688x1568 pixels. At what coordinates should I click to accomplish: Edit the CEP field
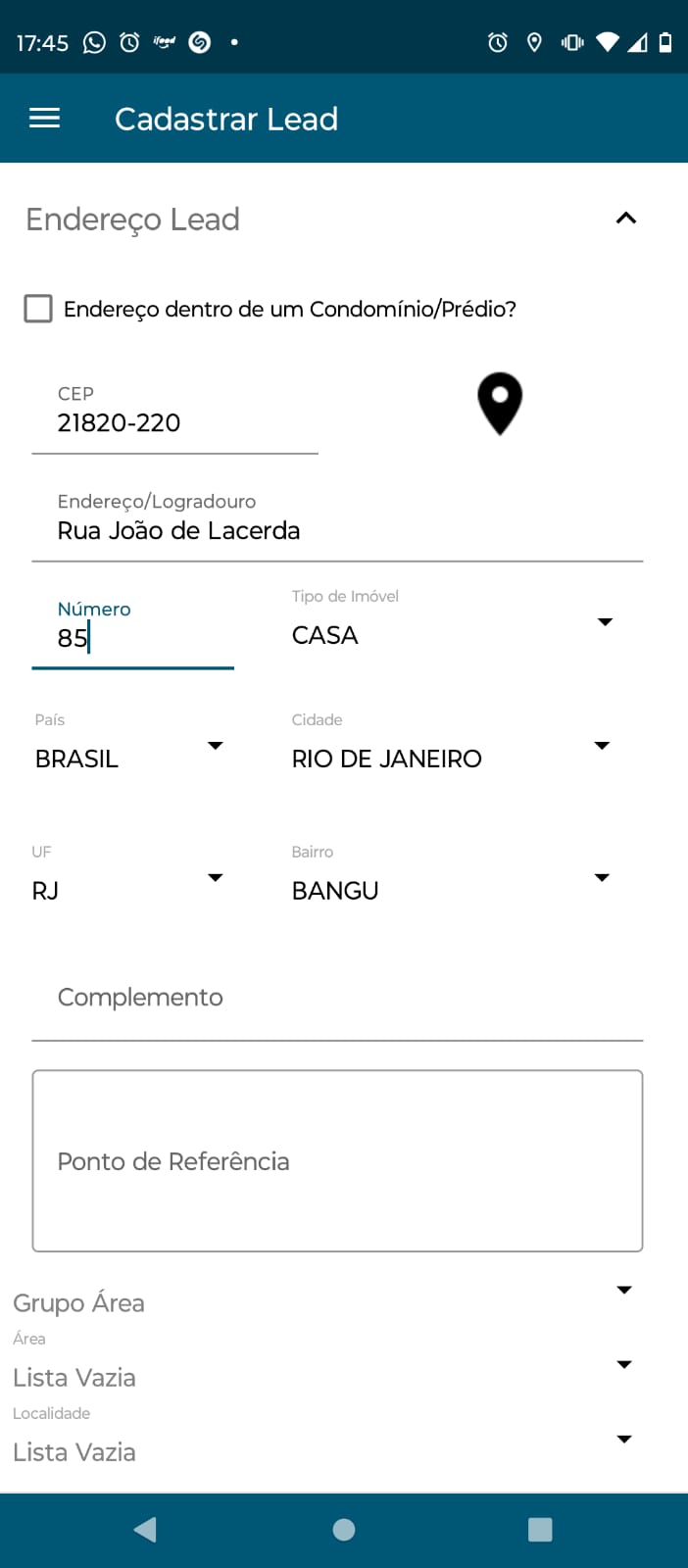coord(174,422)
